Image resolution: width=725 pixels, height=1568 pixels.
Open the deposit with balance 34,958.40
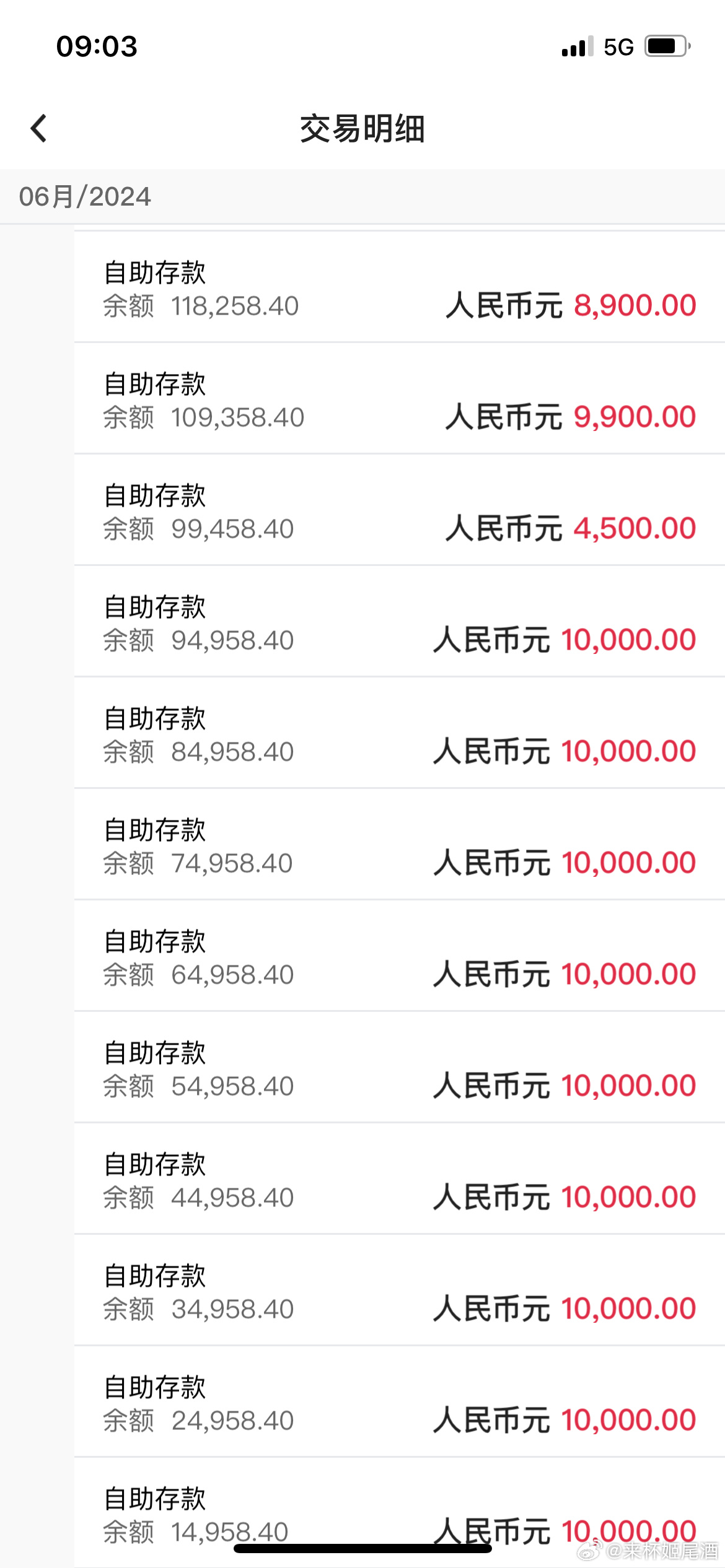pos(399,1292)
